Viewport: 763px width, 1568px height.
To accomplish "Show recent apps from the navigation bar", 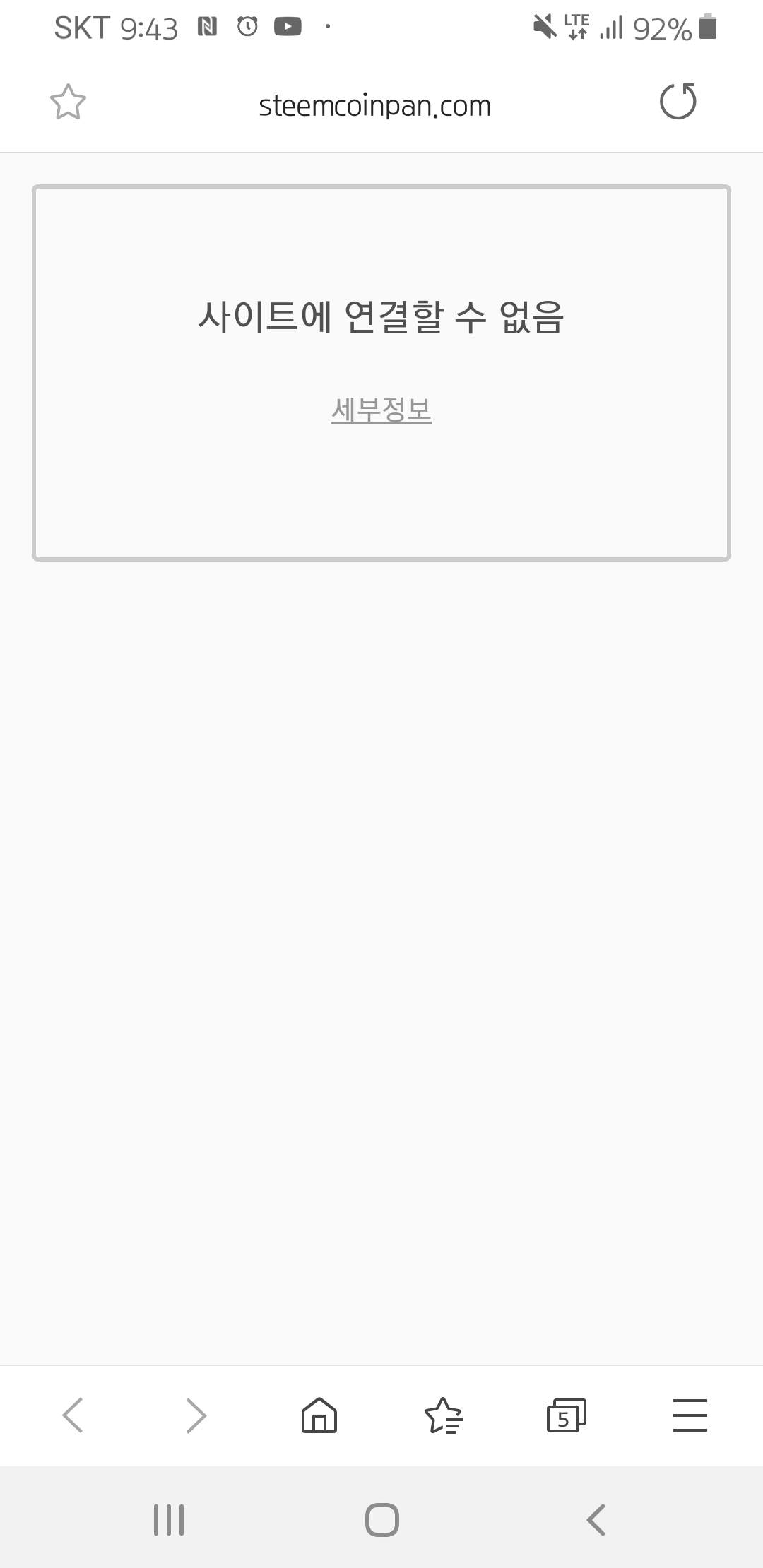I will point(169,1519).
